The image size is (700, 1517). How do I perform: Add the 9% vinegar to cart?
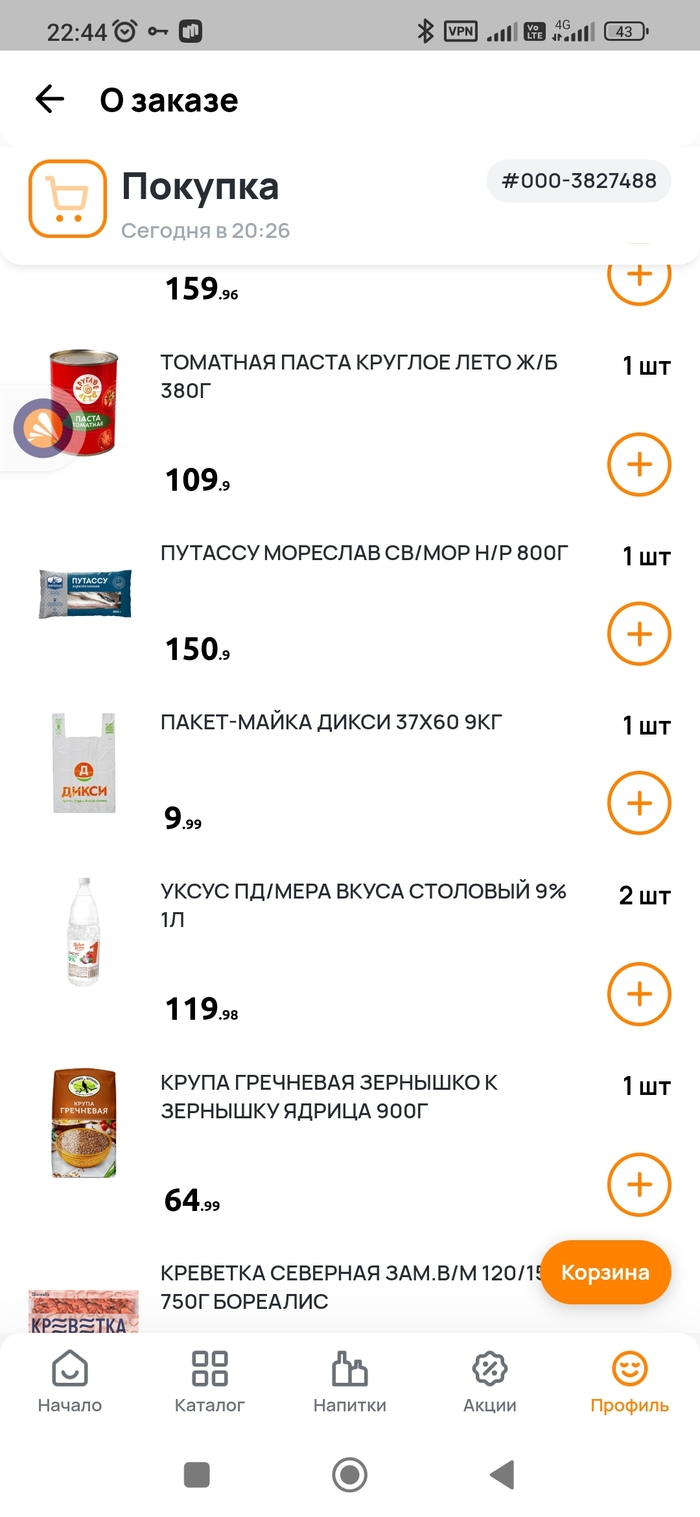pos(639,994)
